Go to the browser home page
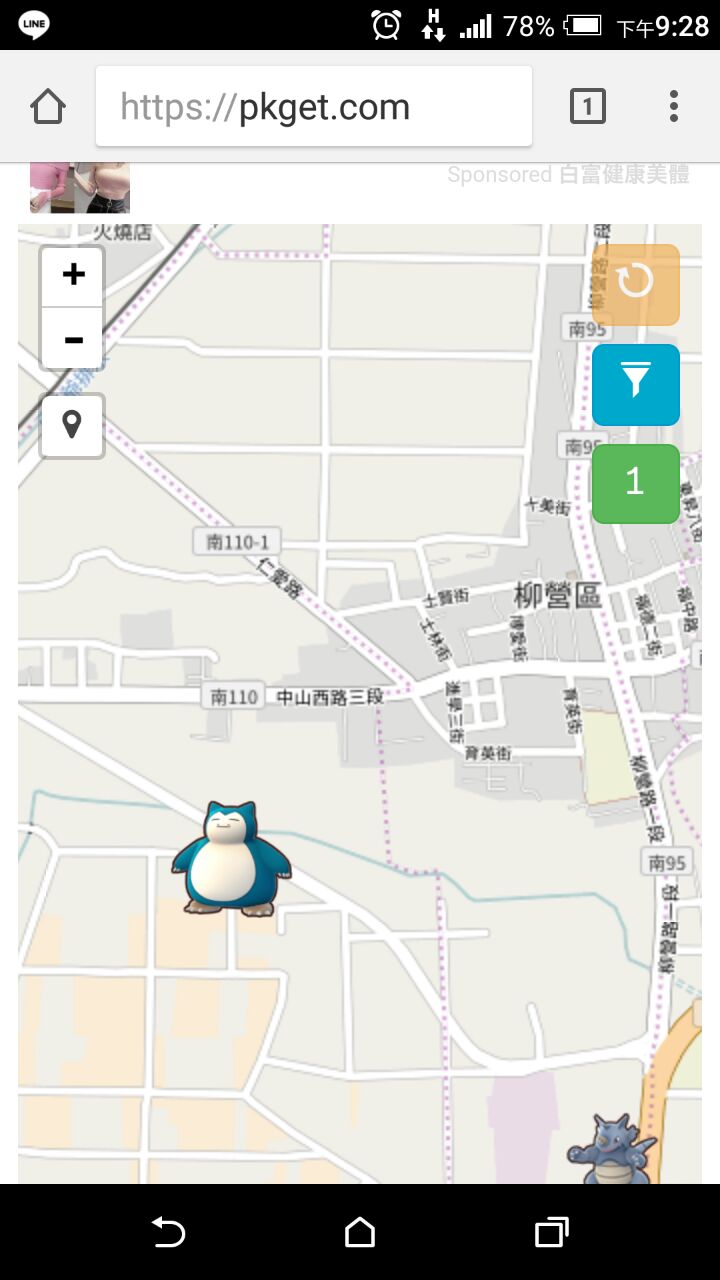720x1280 pixels. pyautogui.click(x=48, y=106)
